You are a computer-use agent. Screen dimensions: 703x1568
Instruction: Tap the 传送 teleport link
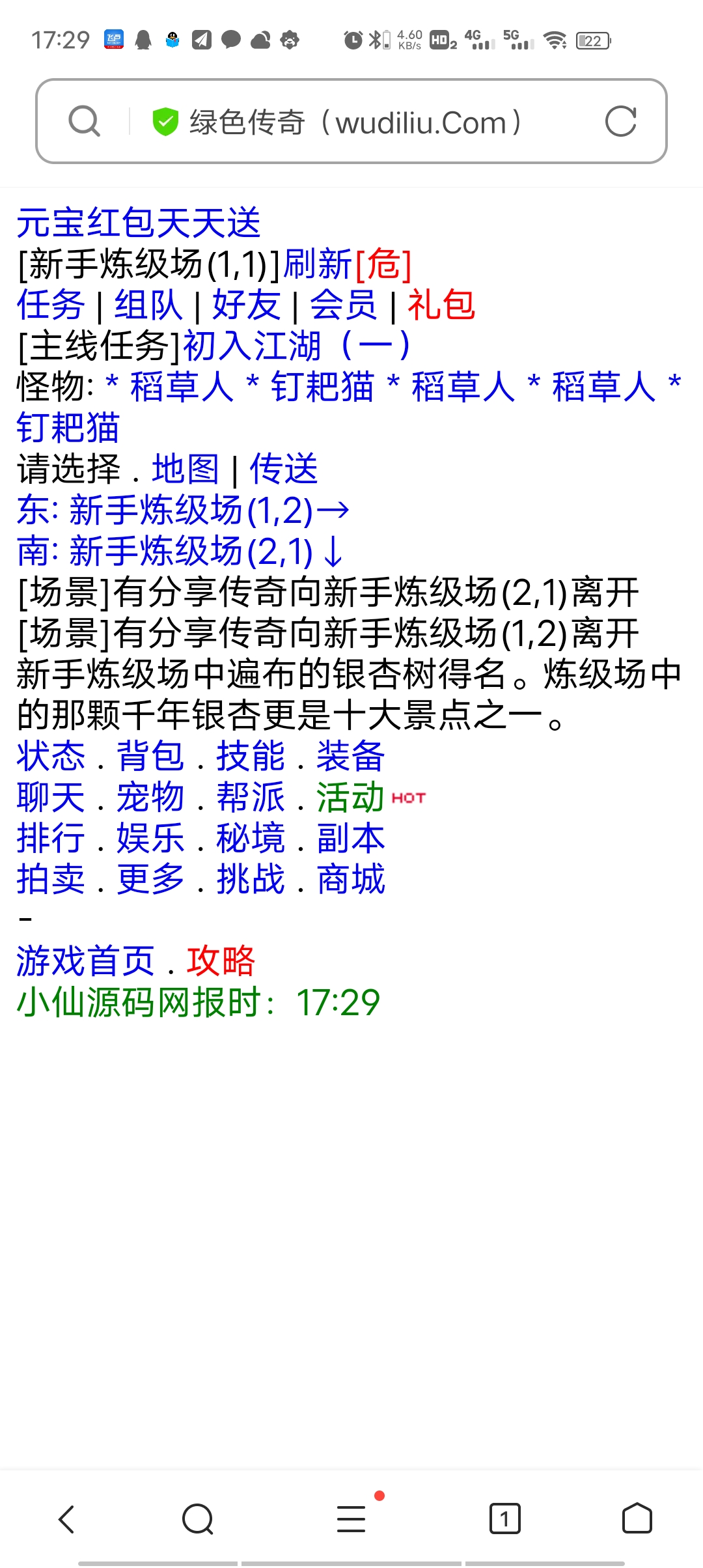284,469
